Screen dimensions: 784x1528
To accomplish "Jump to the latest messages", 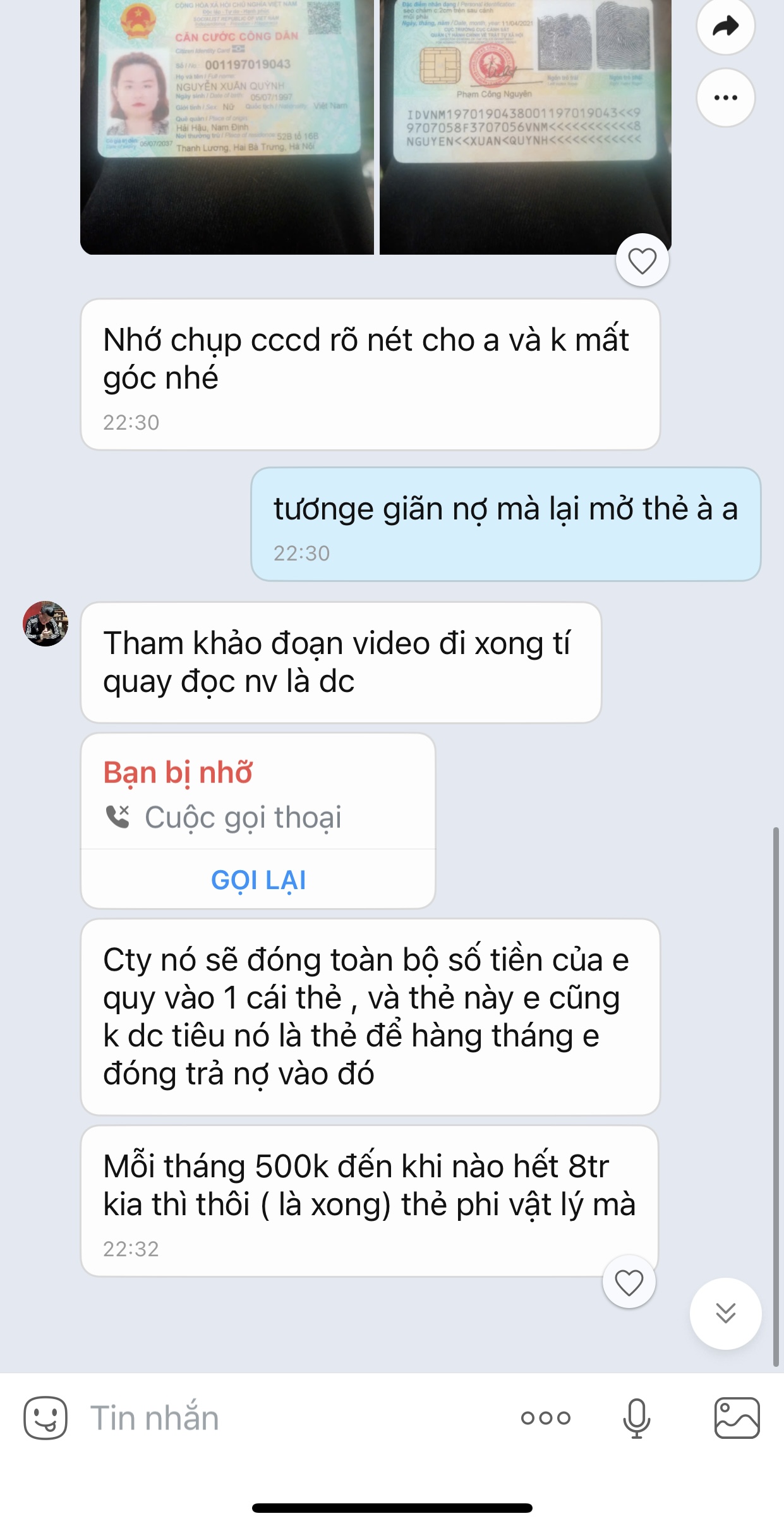I will (725, 1313).
